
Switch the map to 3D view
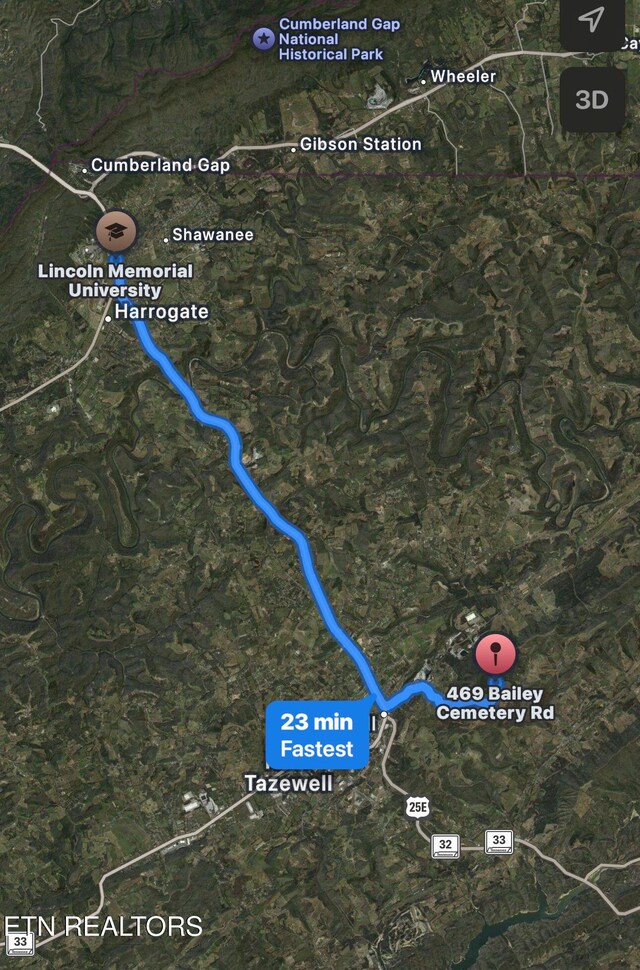tap(592, 99)
